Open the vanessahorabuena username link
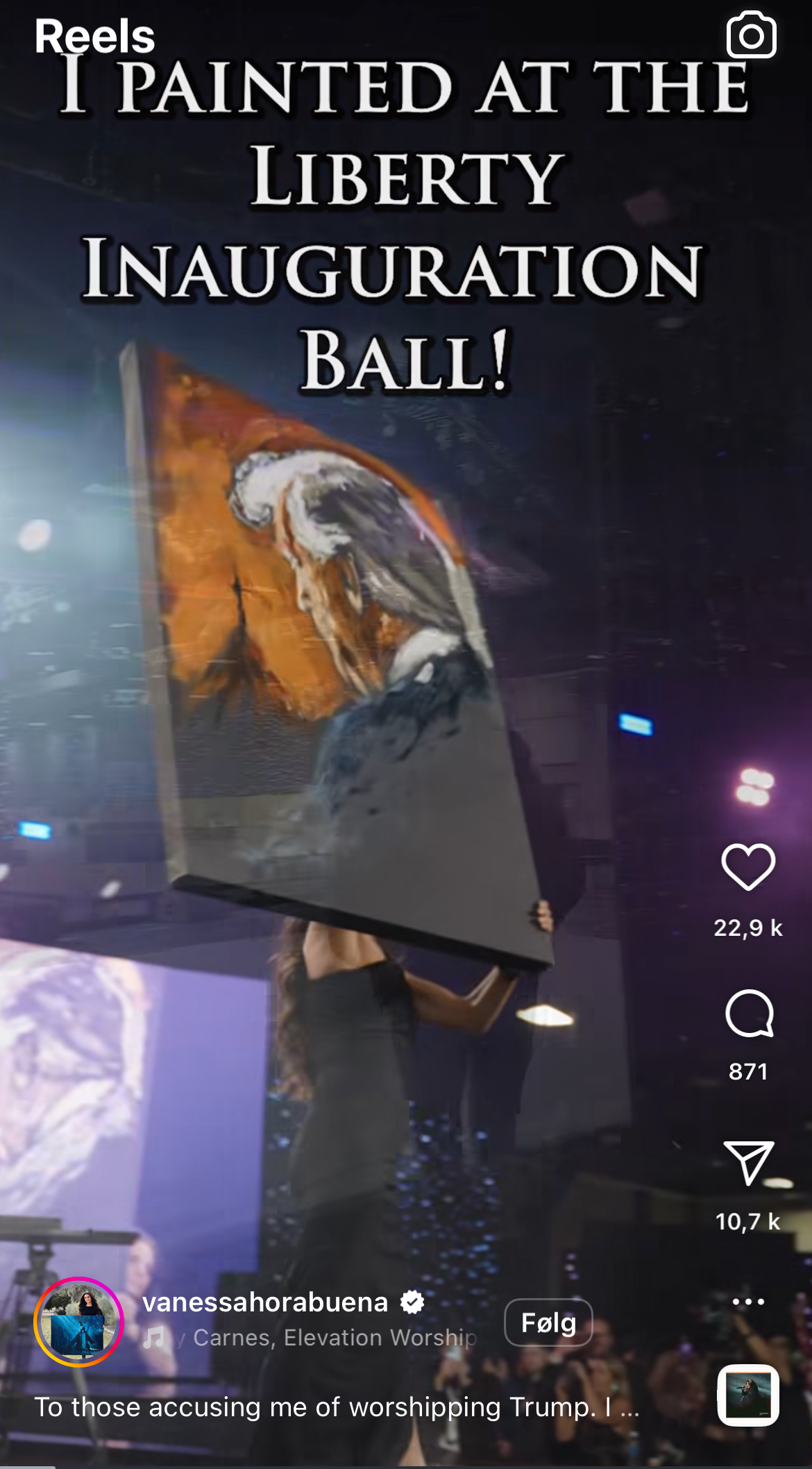The height and width of the screenshot is (1469, 812). 265,1302
